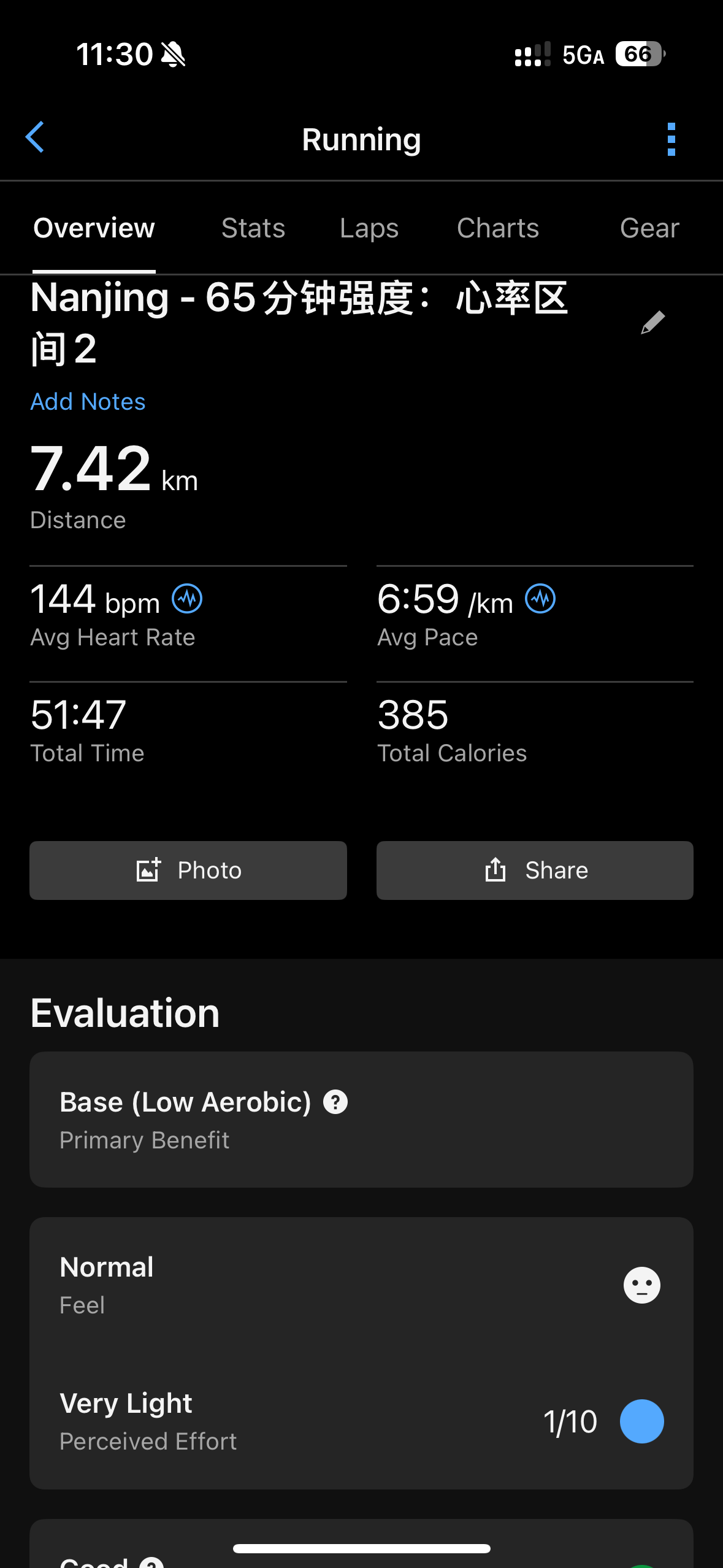Image resolution: width=723 pixels, height=1568 pixels.
Task: Open heart rate insight icon beside 144 bpm
Action: point(187,599)
